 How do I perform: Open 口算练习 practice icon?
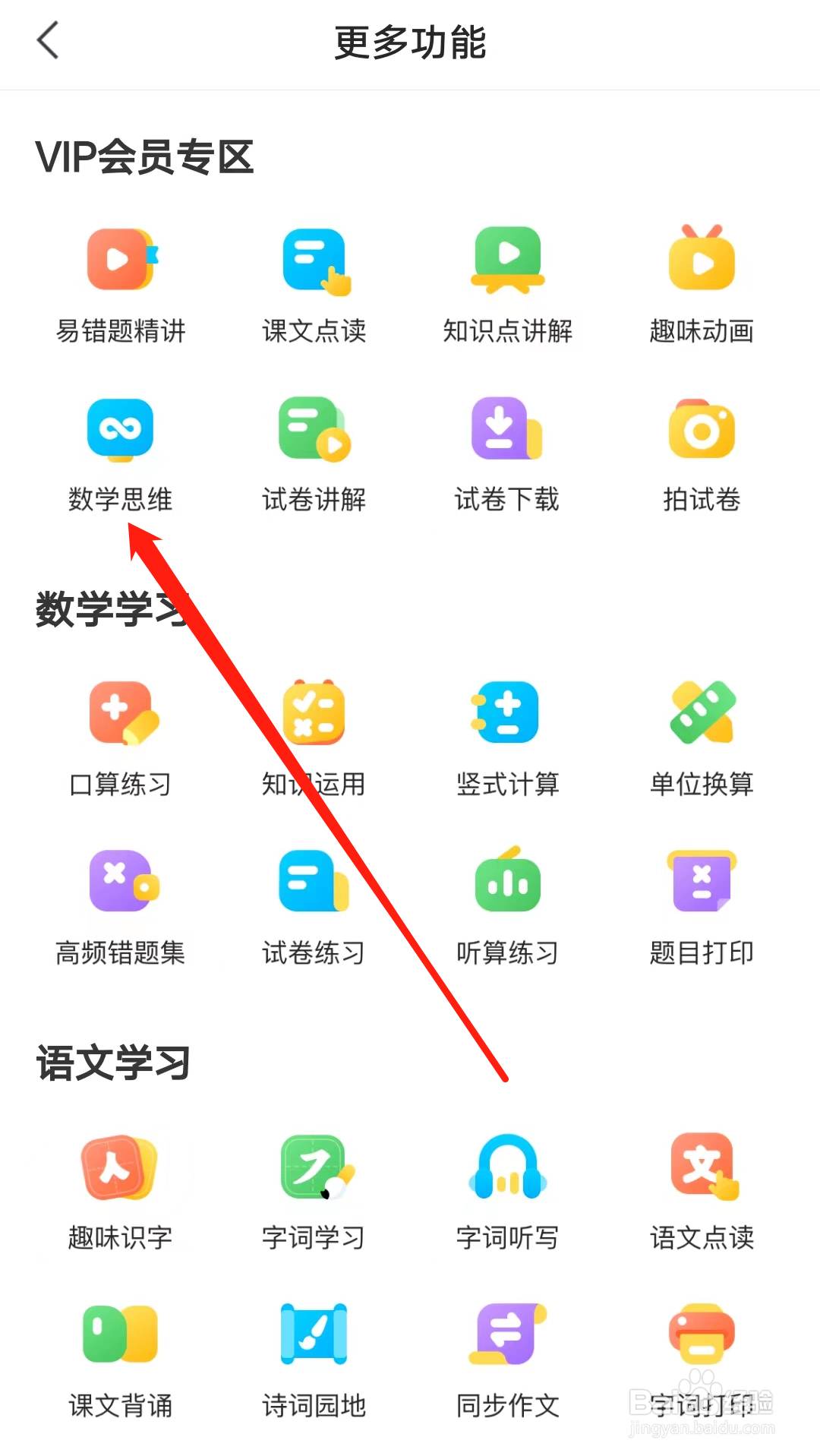point(121,714)
